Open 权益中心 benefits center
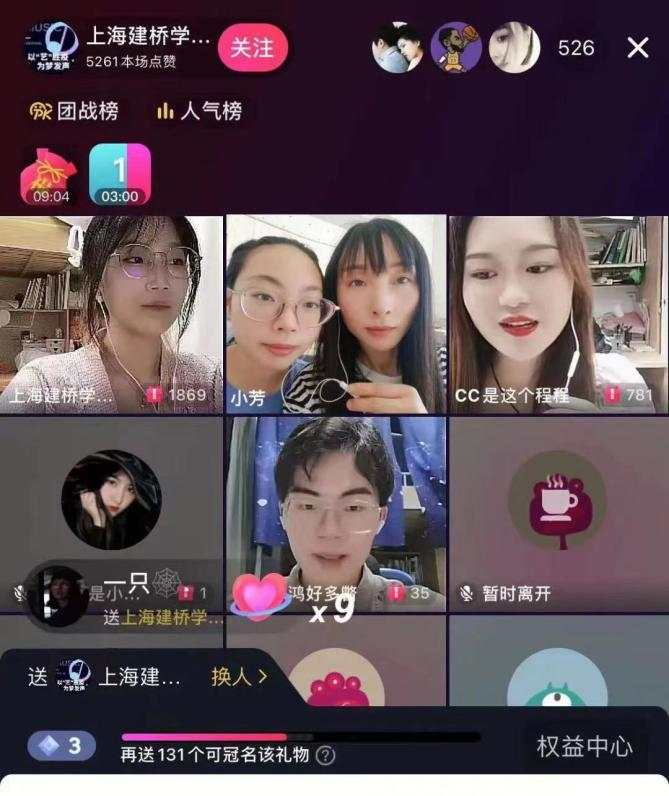Viewport: 669px width, 796px height. [x=585, y=746]
